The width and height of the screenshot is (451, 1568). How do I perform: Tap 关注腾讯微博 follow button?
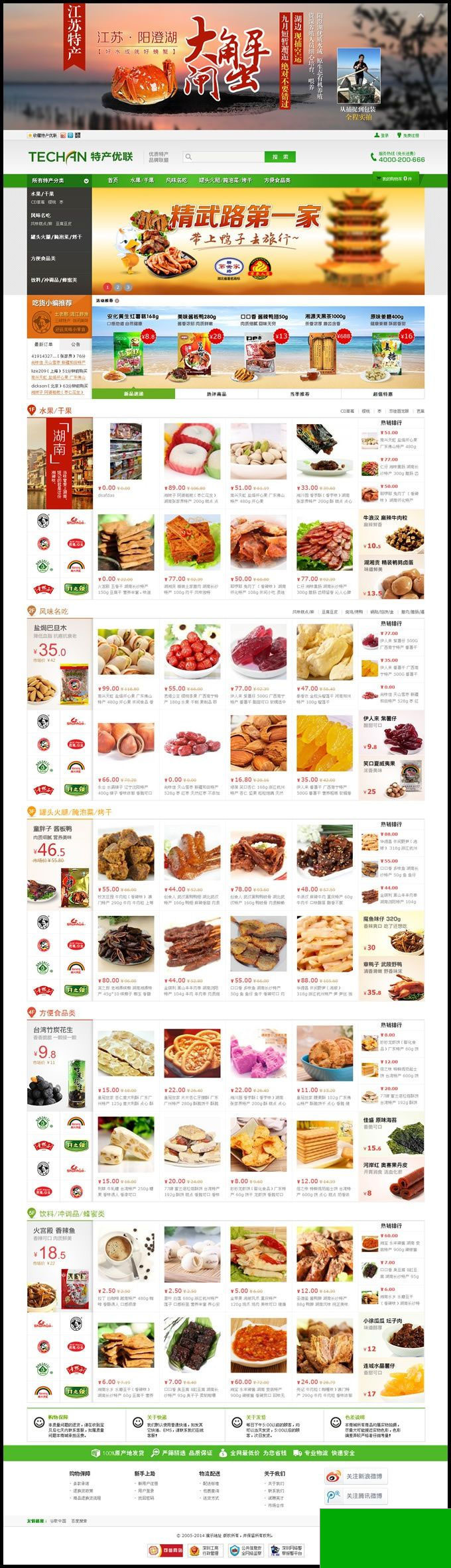tap(356, 1496)
